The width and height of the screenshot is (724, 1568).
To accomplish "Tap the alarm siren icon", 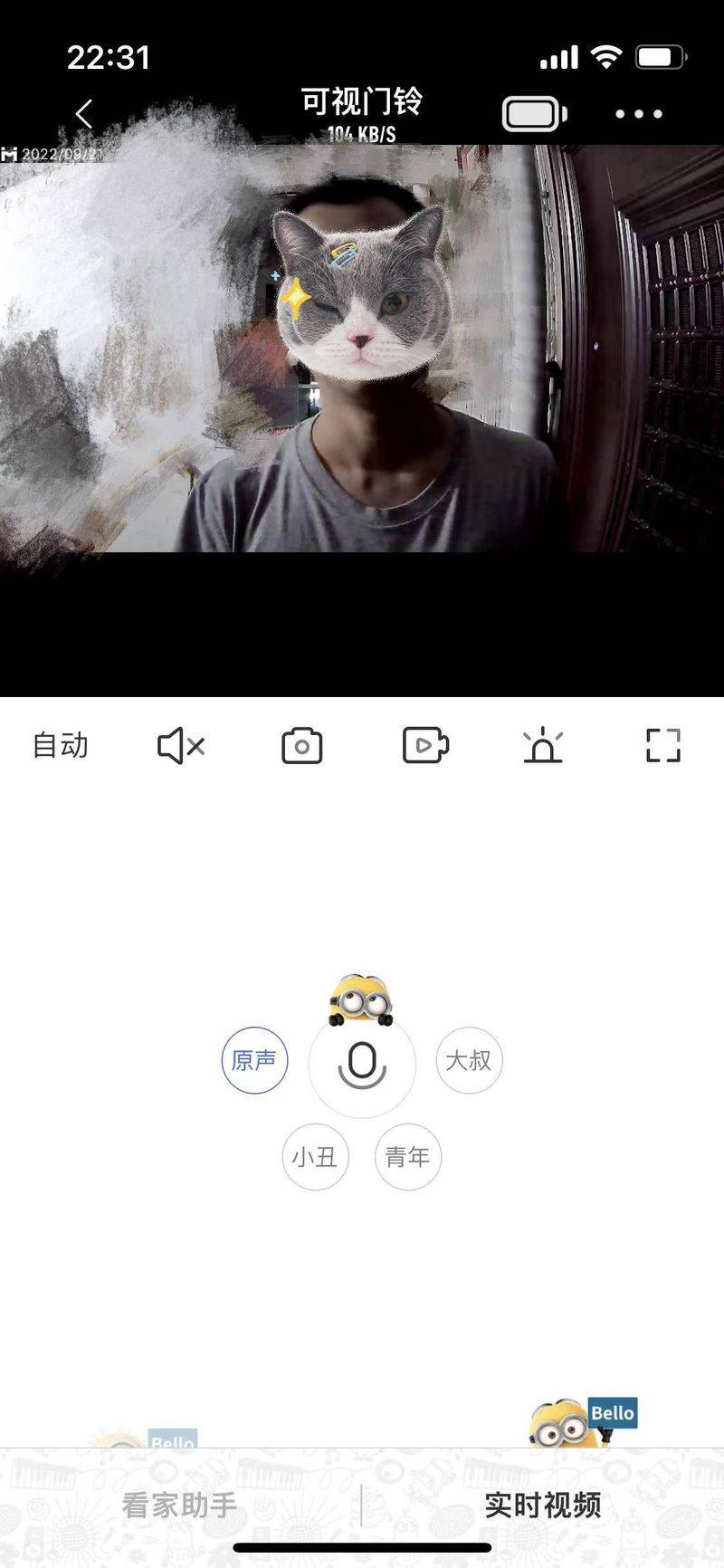I will [544, 744].
